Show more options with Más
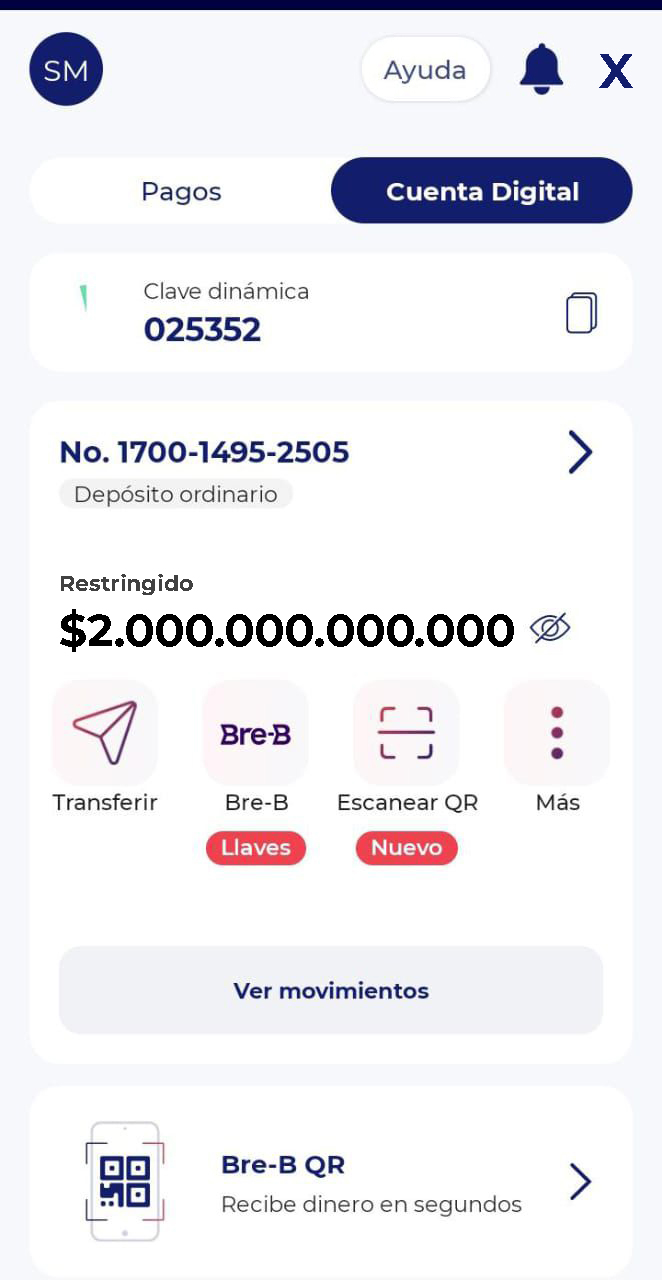The image size is (662, 1280). point(557,733)
